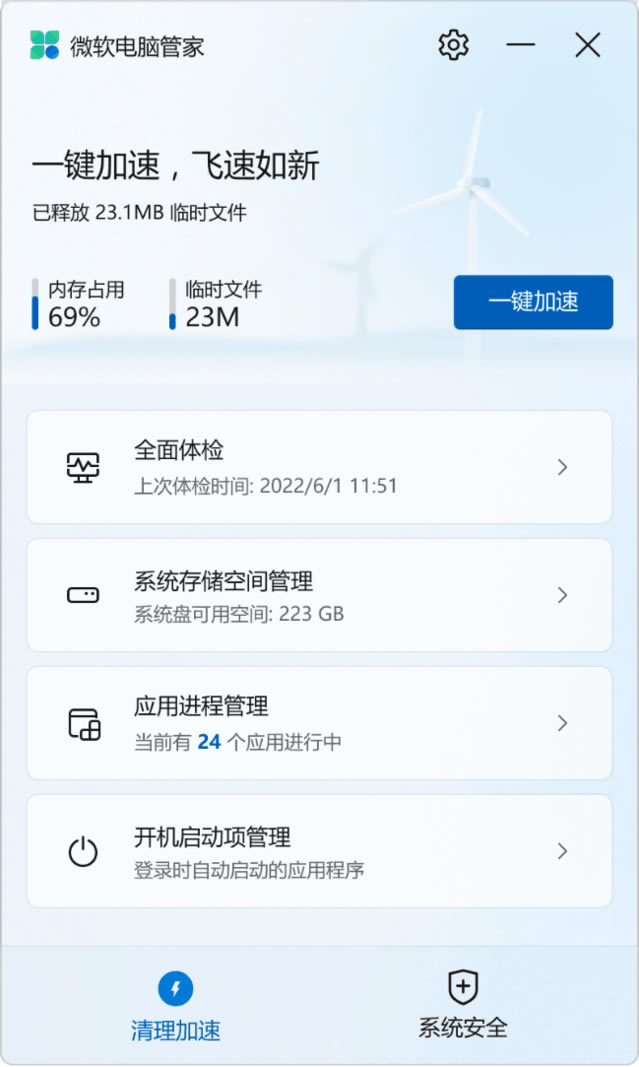This screenshot has height=1067, width=639.
Task: Open 应用进程管理
Action: tap(319, 723)
